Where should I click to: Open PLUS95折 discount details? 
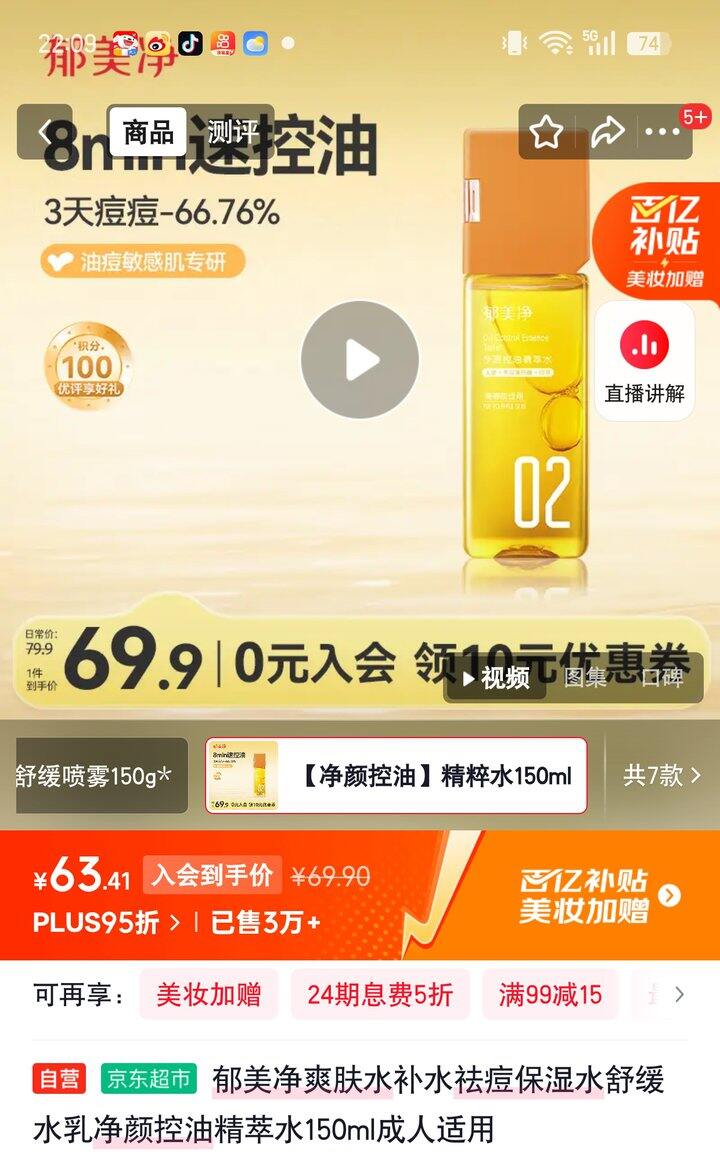(x=106, y=922)
